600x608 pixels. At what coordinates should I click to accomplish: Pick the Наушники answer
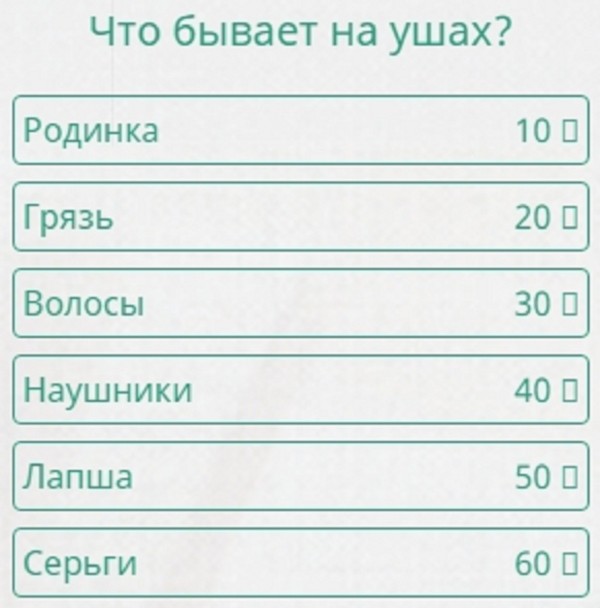pos(298,390)
